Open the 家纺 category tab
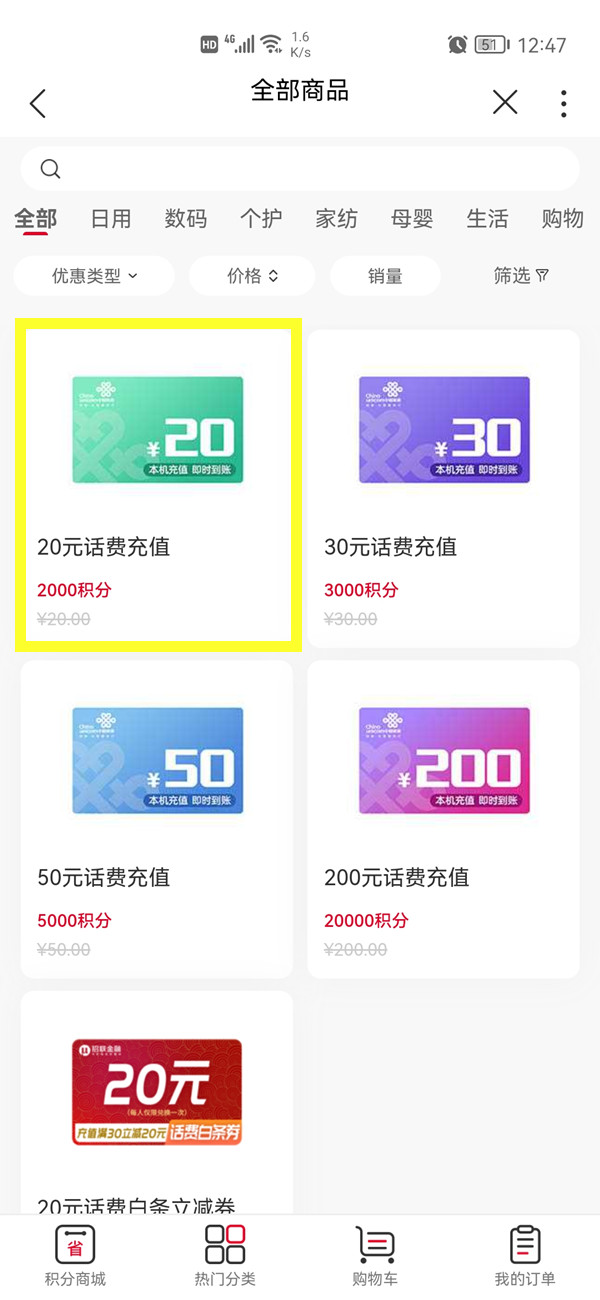This screenshot has width=600, height=1300. pos(336,219)
